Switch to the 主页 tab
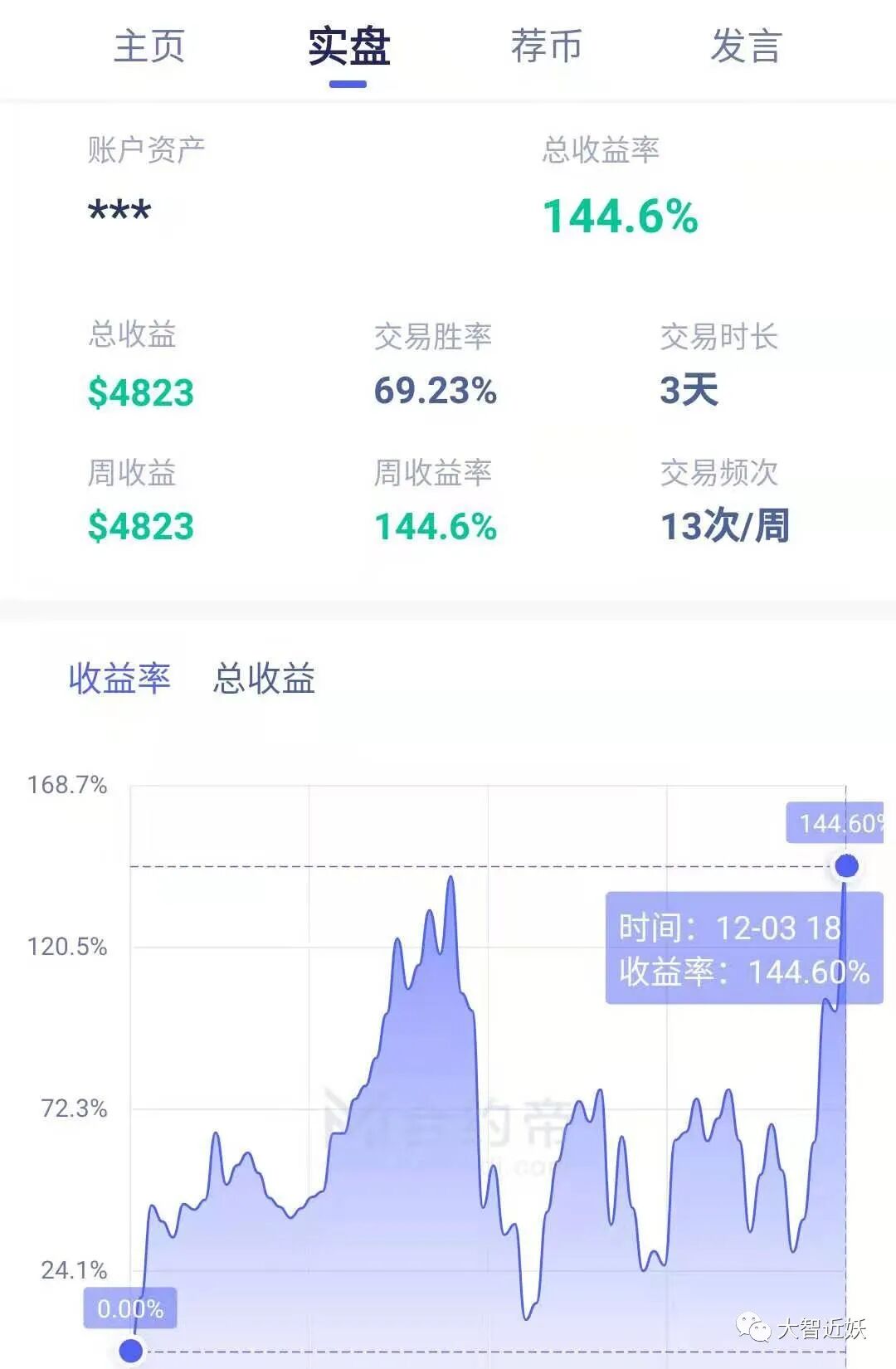 coord(149,46)
